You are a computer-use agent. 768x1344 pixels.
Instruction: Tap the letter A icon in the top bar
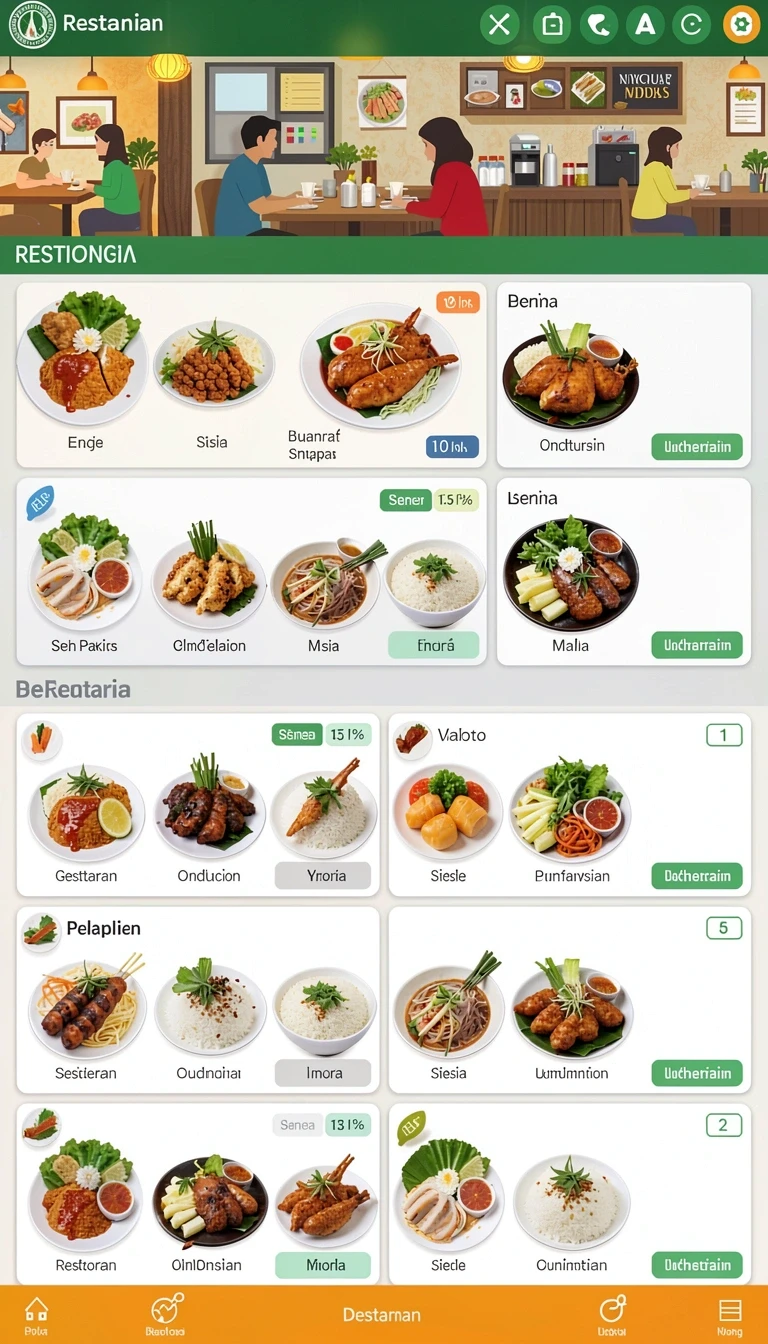coord(645,25)
